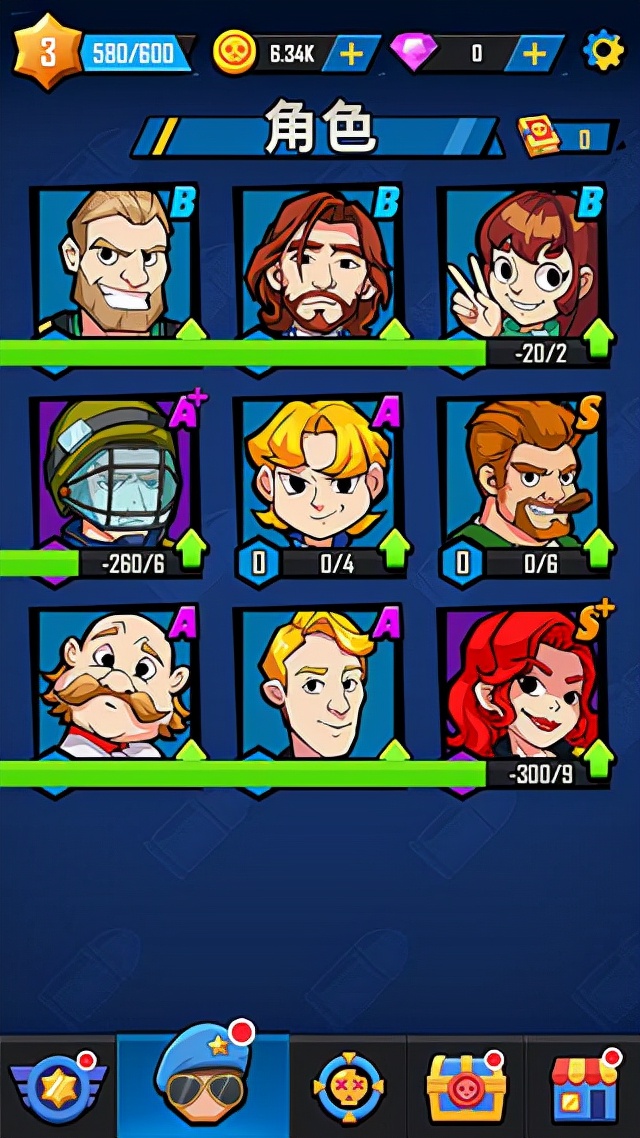Open the settings gear
Image resolution: width=640 pixels, height=1138 pixels.
tap(603, 51)
